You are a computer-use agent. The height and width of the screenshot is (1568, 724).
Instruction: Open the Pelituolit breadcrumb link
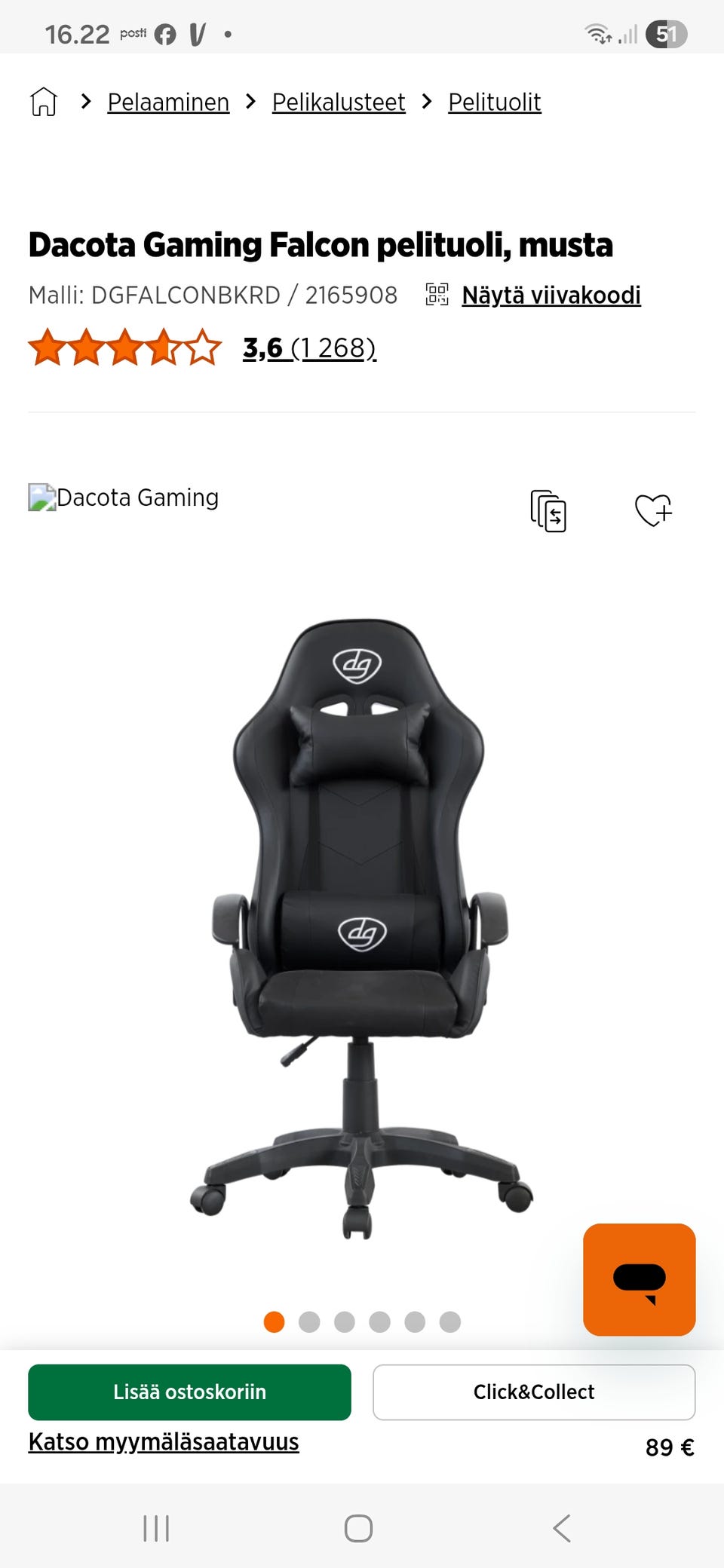pyautogui.click(x=495, y=102)
